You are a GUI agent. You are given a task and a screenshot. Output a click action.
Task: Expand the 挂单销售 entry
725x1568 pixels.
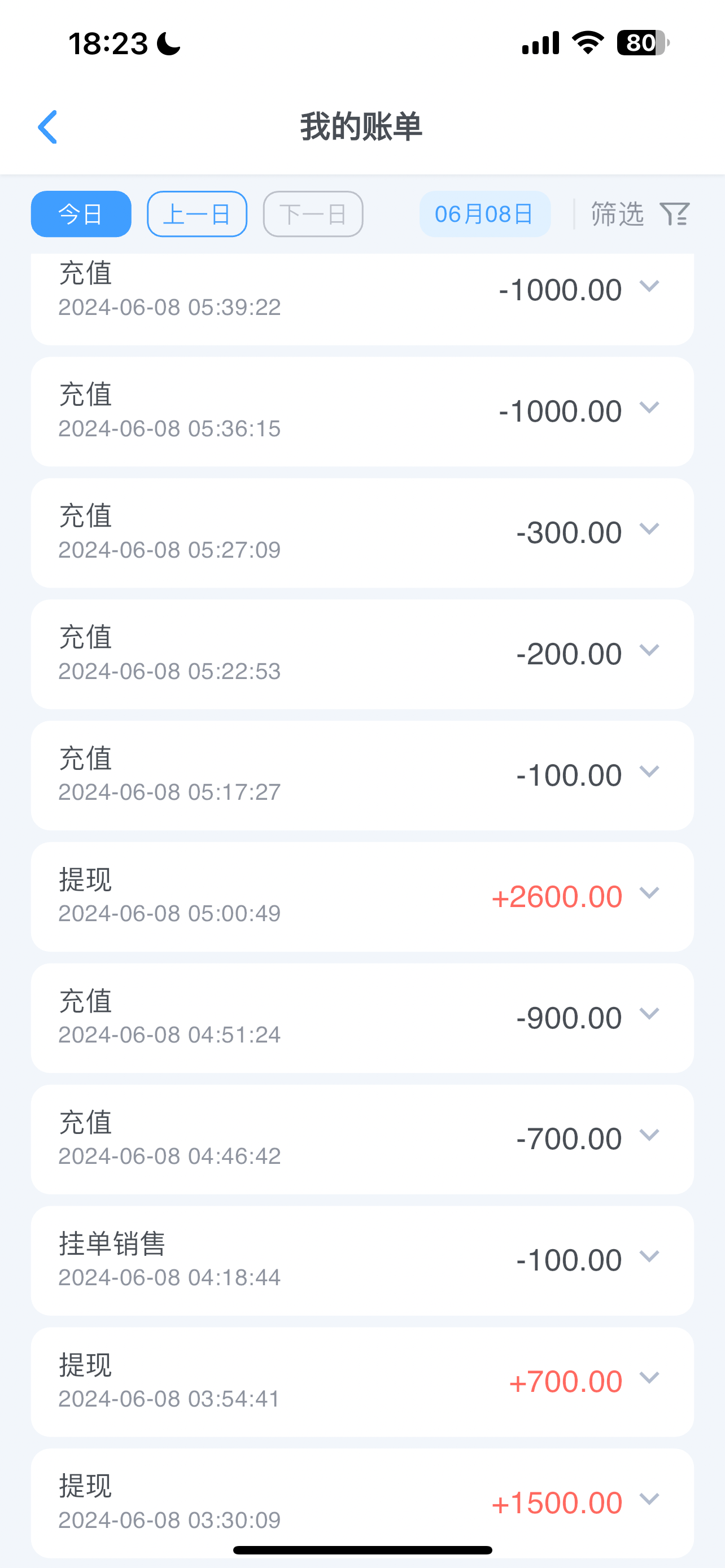(x=649, y=1256)
